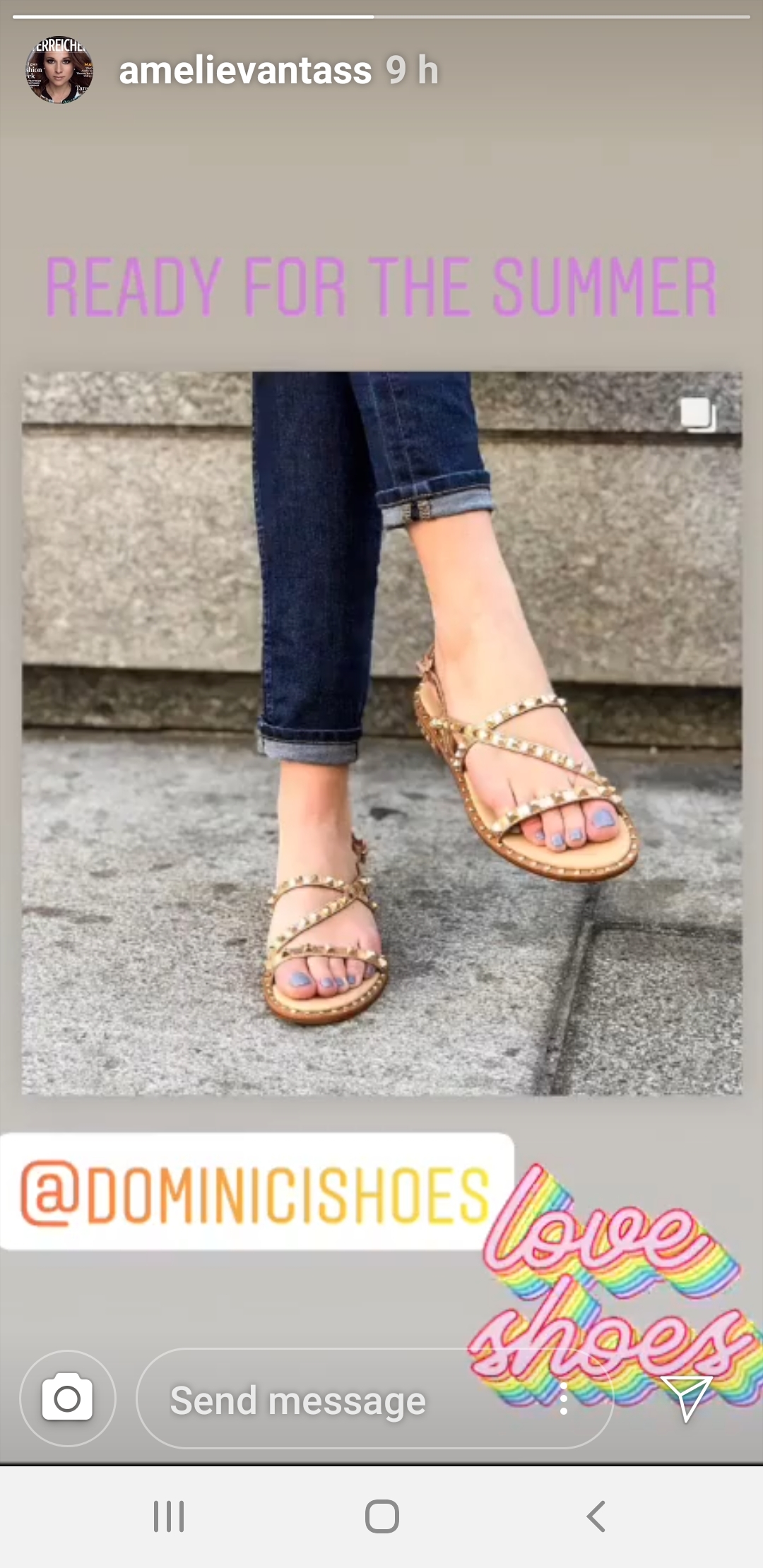The height and width of the screenshot is (1568, 763).
Task: Open the @DOMINICISHOES mention
Action: tap(256, 1194)
